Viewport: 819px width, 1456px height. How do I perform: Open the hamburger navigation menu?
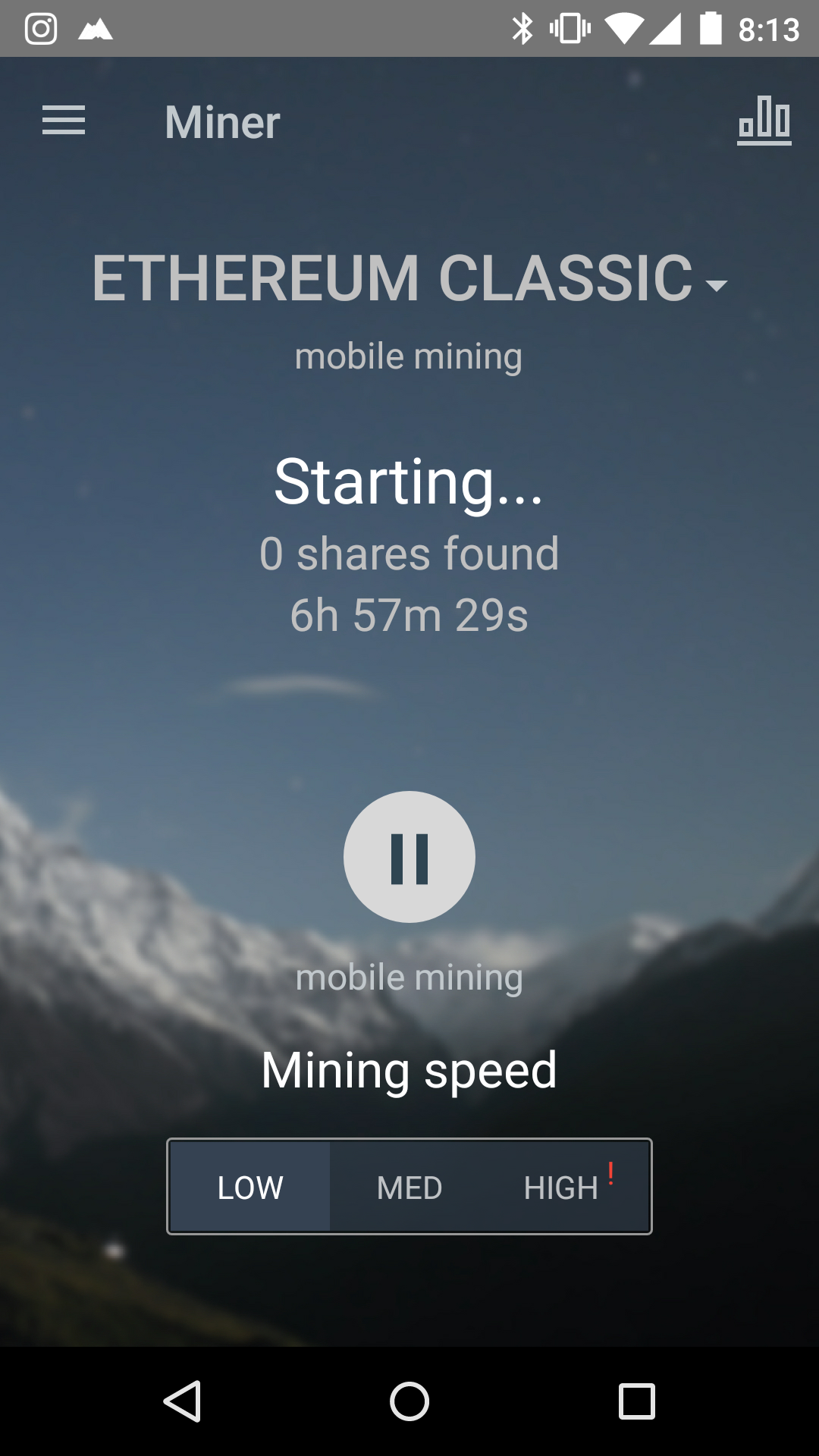pos(64,121)
